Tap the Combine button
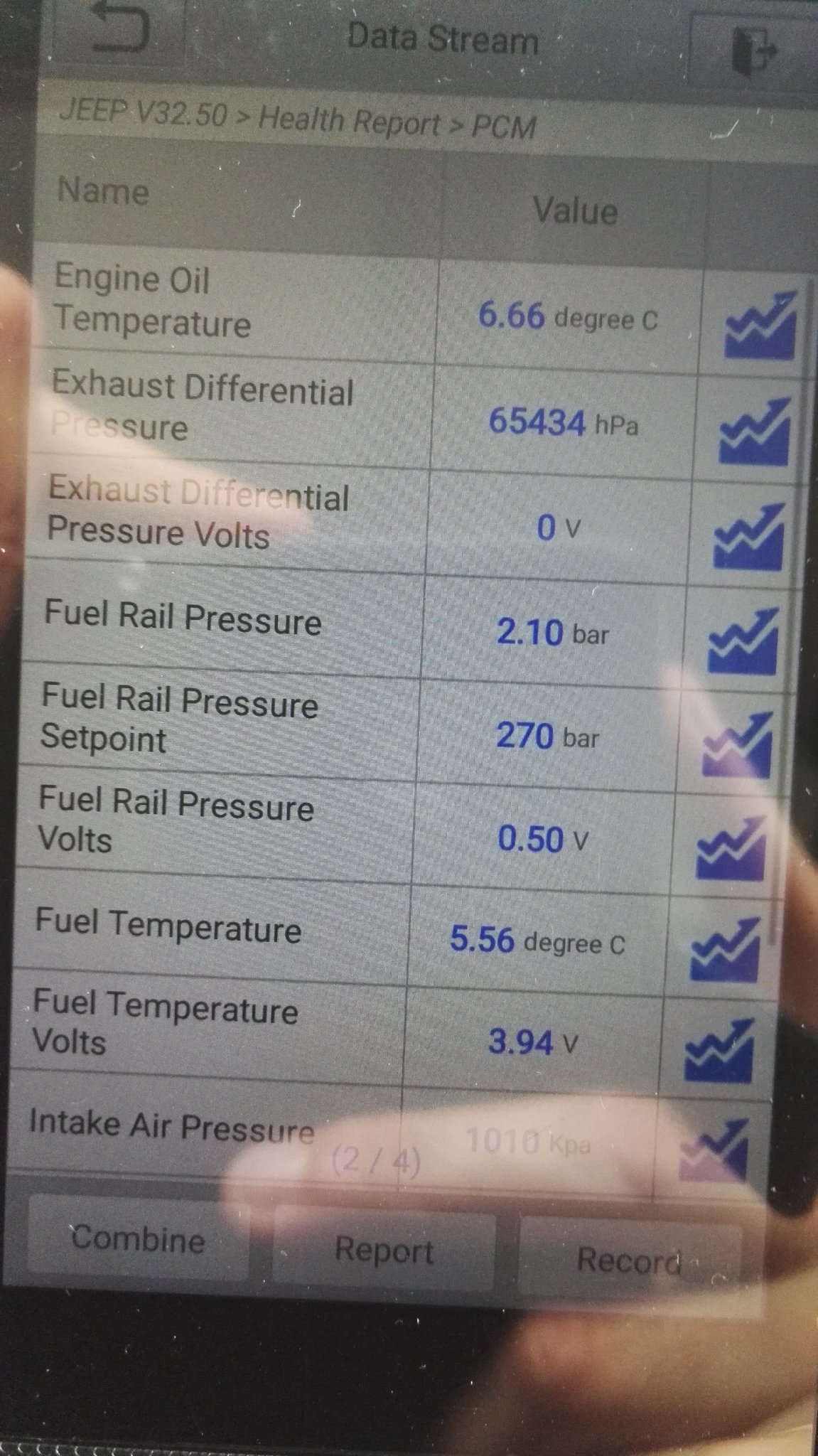This screenshot has width=818, height=1456. (138, 1239)
